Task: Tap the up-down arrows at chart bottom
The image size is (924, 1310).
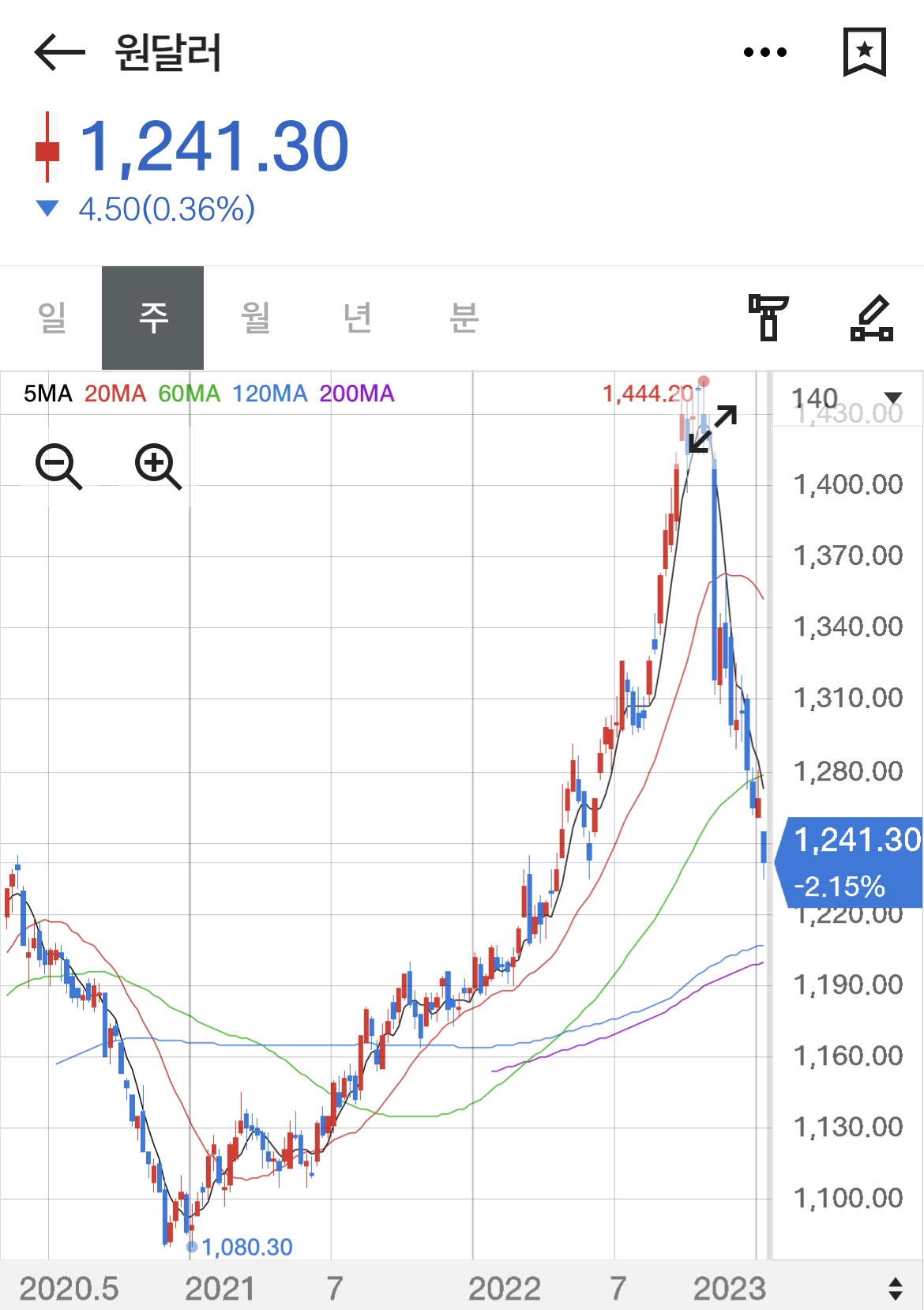Action: (895, 1288)
